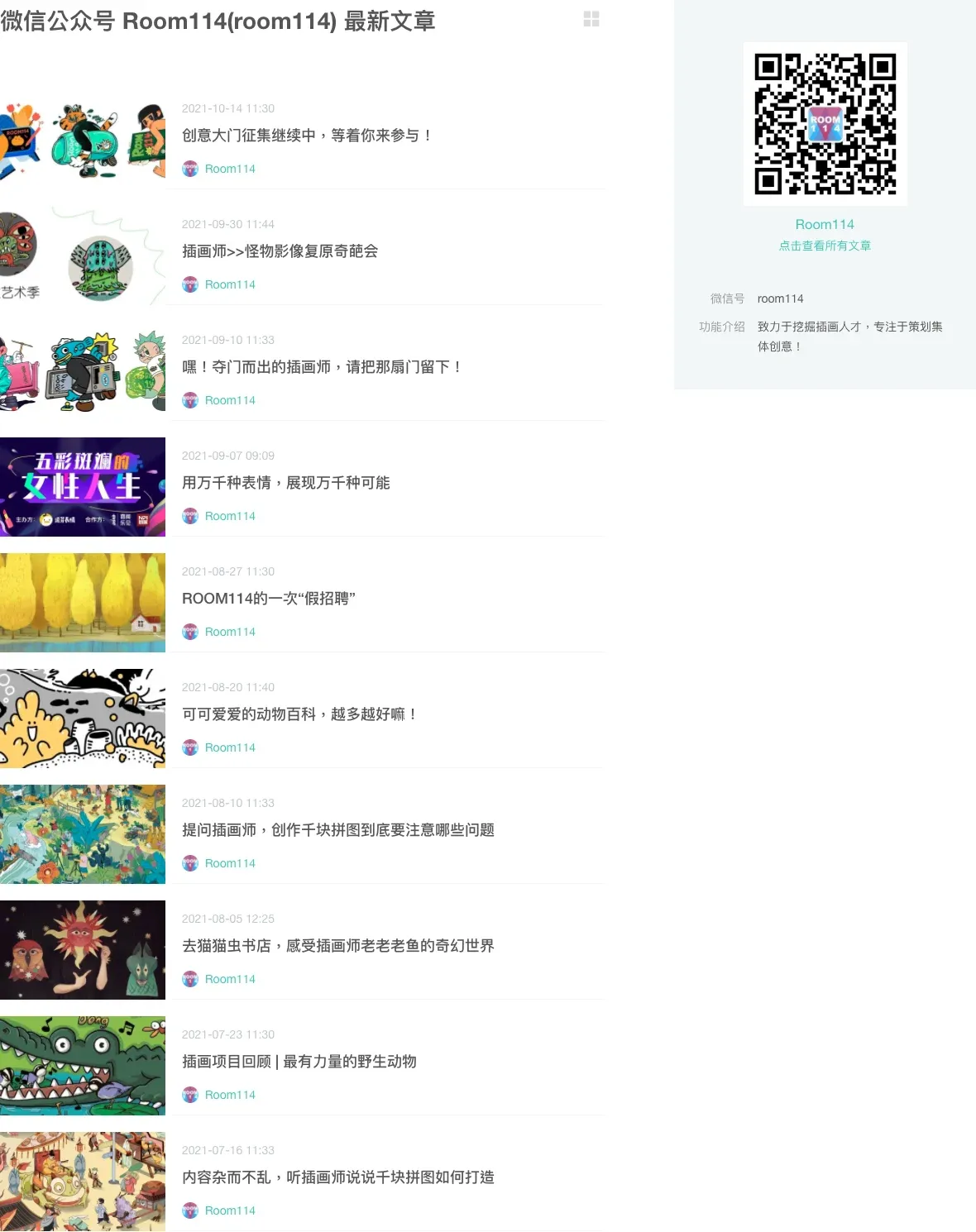Open article 去猫猫虫书店
This screenshot has width=976, height=1232.
tap(338, 946)
